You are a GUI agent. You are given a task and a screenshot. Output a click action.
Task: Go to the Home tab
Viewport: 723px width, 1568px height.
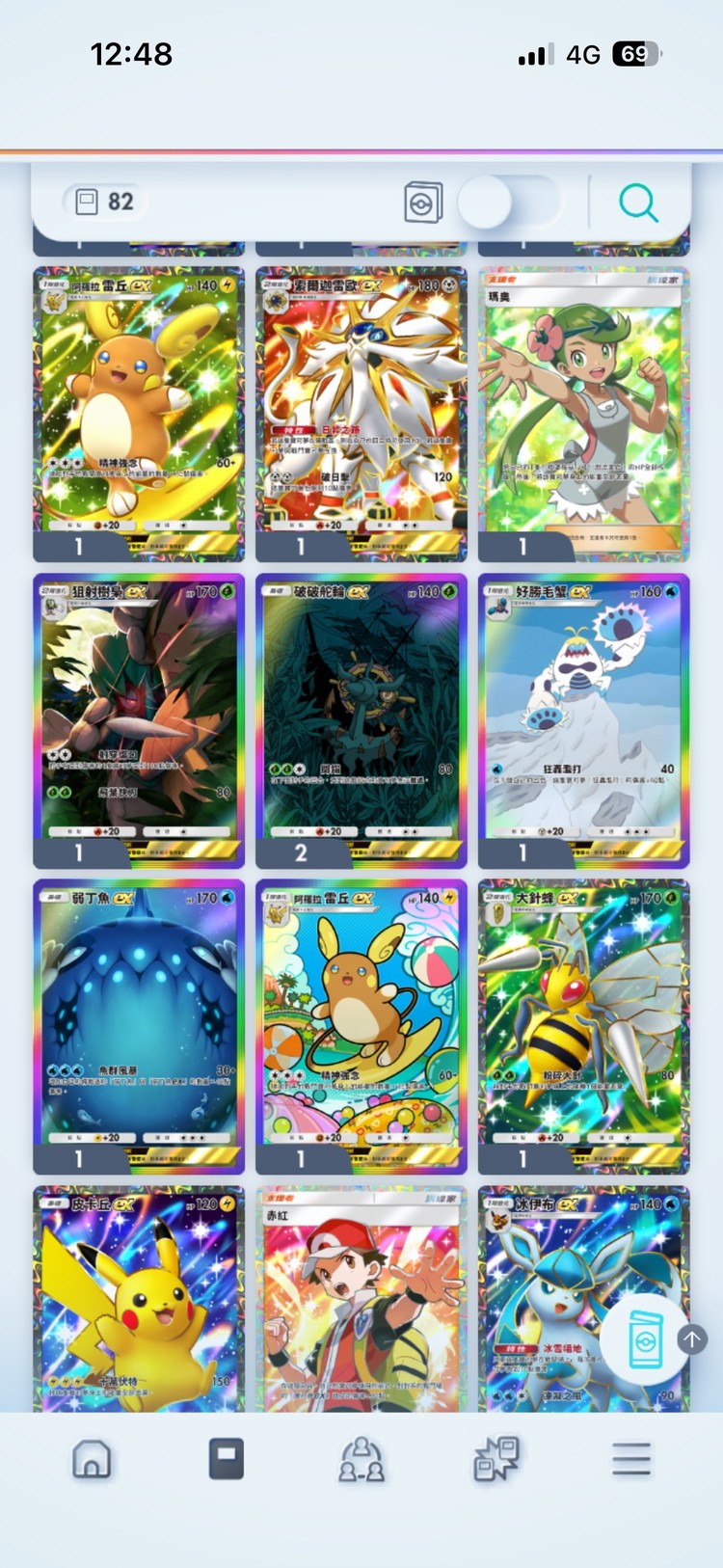pyautogui.click(x=92, y=1459)
